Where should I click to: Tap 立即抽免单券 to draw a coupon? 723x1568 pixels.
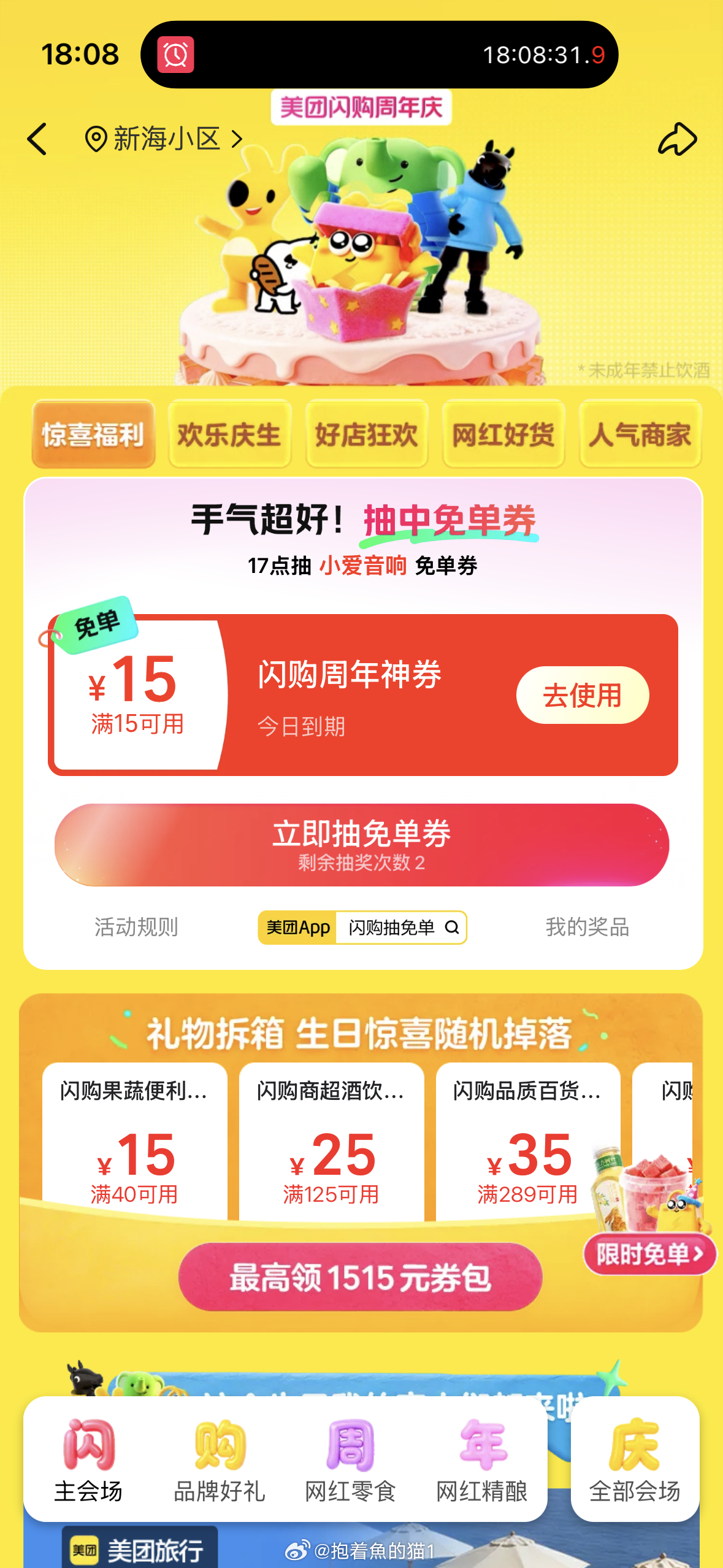tap(361, 845)
